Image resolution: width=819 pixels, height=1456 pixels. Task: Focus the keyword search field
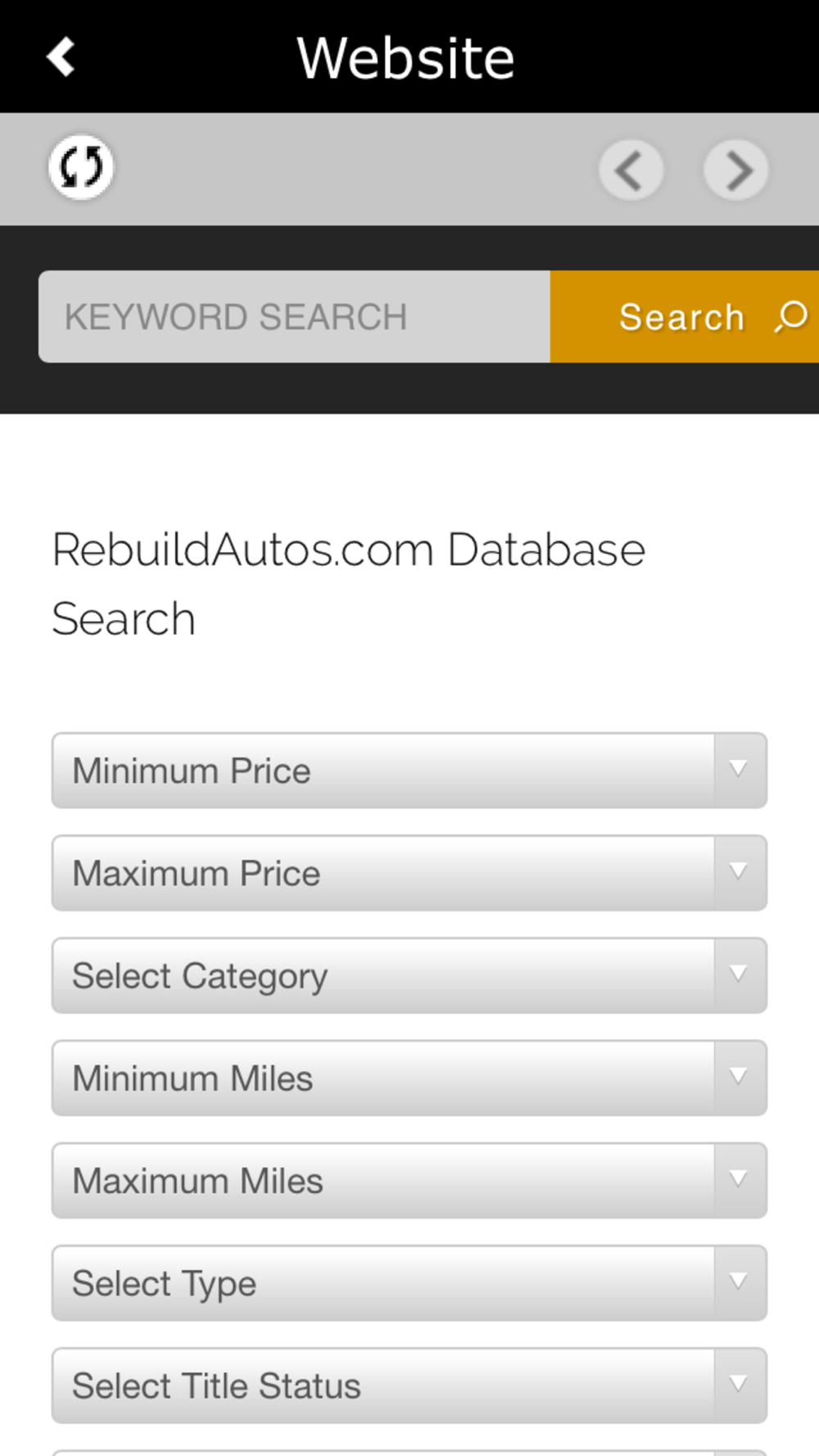(294, 317)
